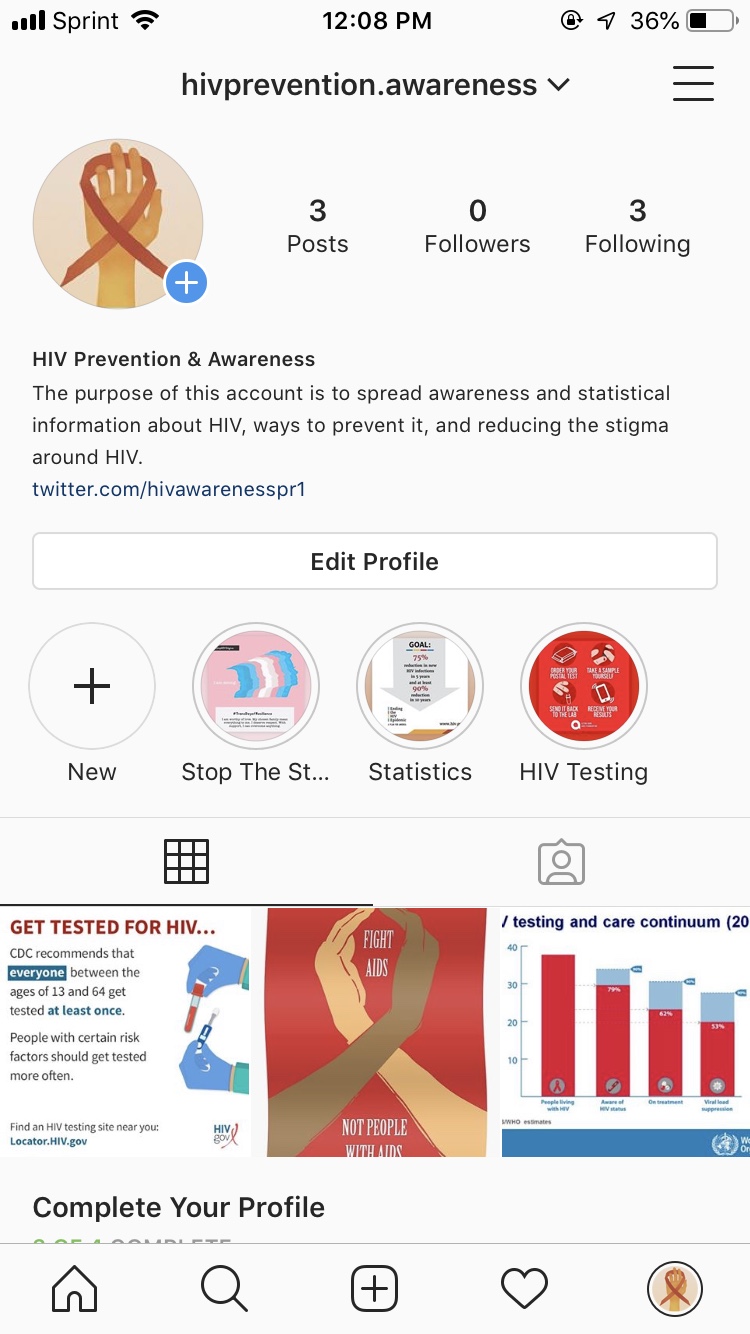
Task: Open the Get Tested For HIV post
Action: (124, 1032)
